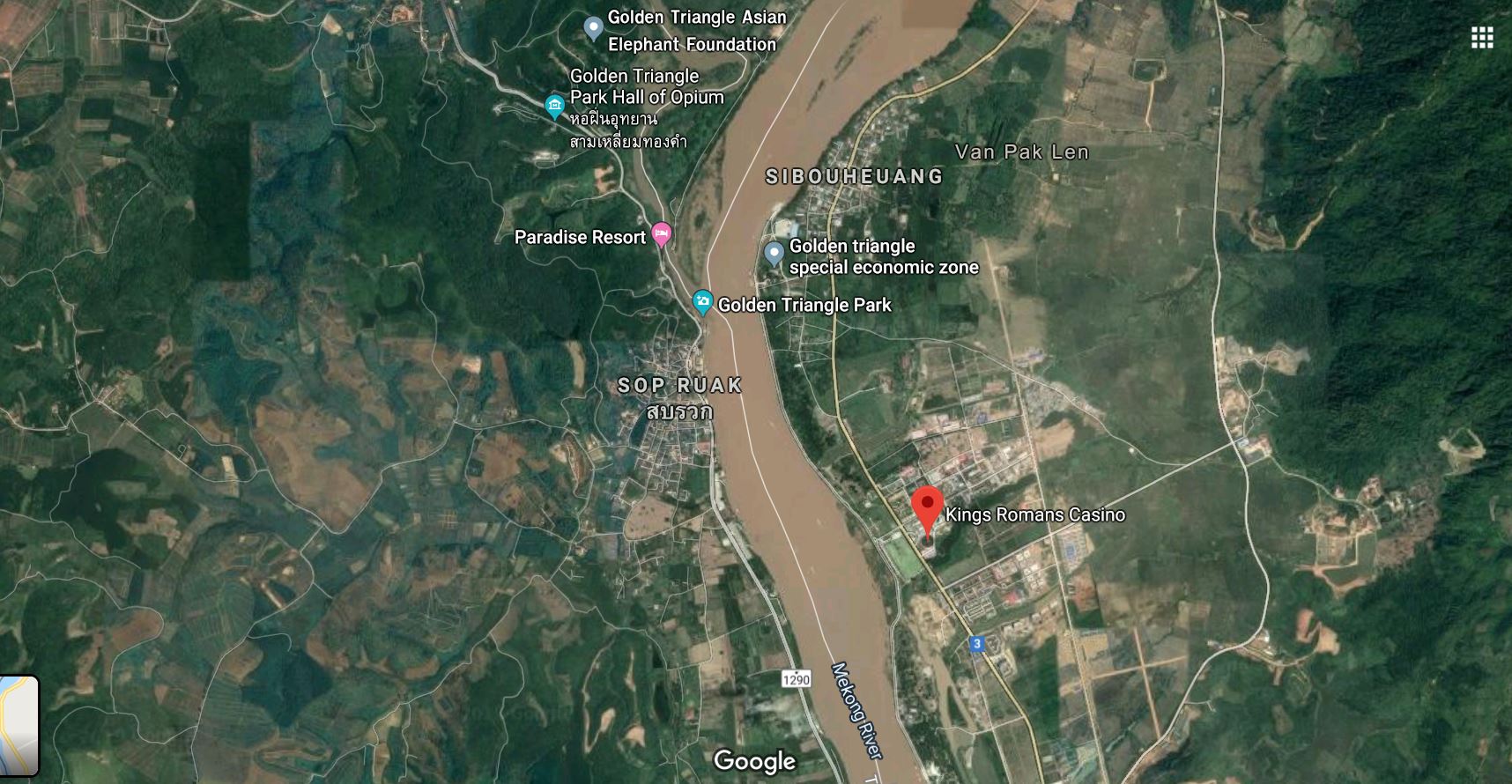This screenshot has height=784, width=1512.
Task: Open Golden Triangle Park marker
Action: [702, 302]
